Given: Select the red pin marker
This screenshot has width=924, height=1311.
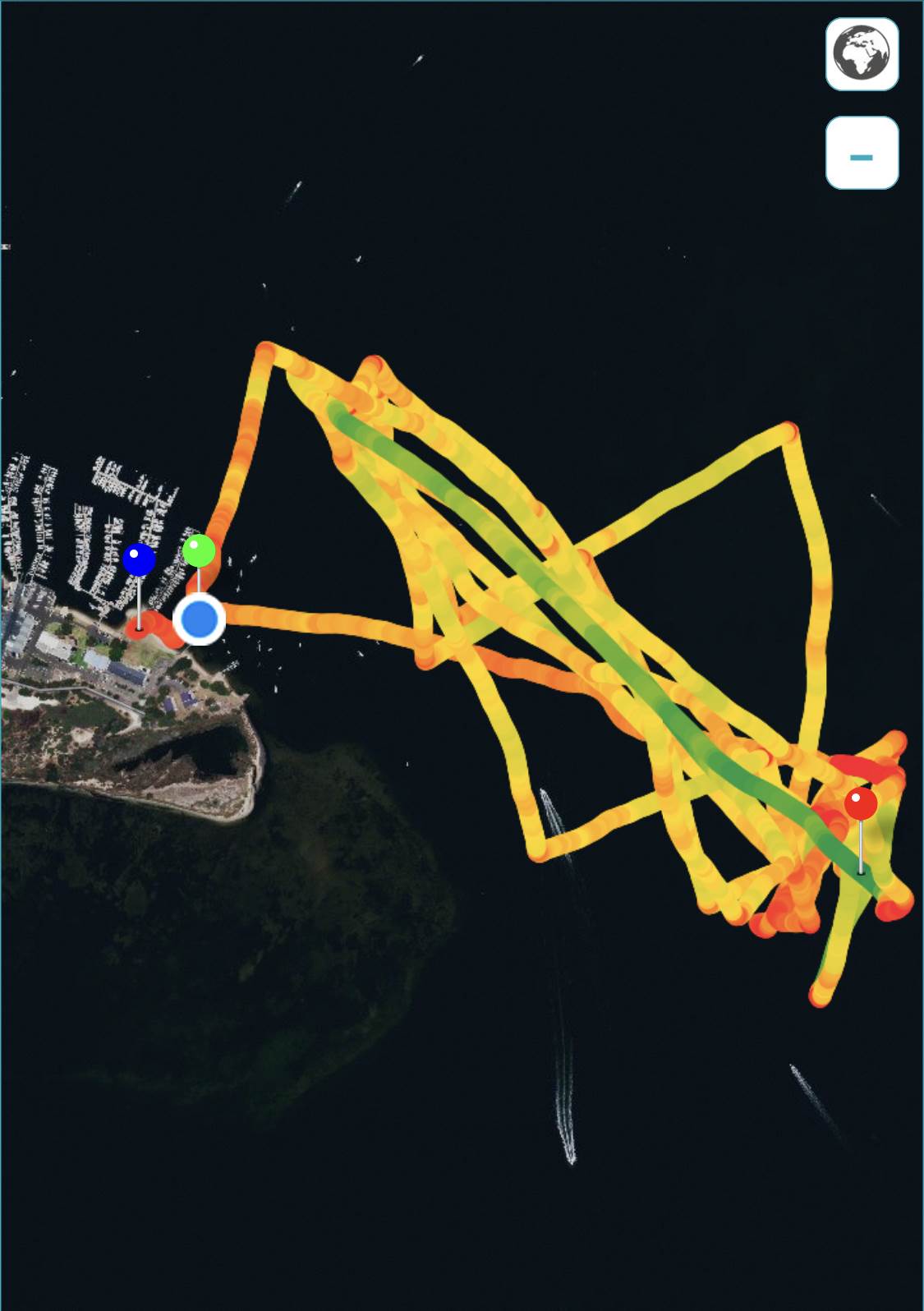Looking at the screenshot, I should (x=861, y=803).
